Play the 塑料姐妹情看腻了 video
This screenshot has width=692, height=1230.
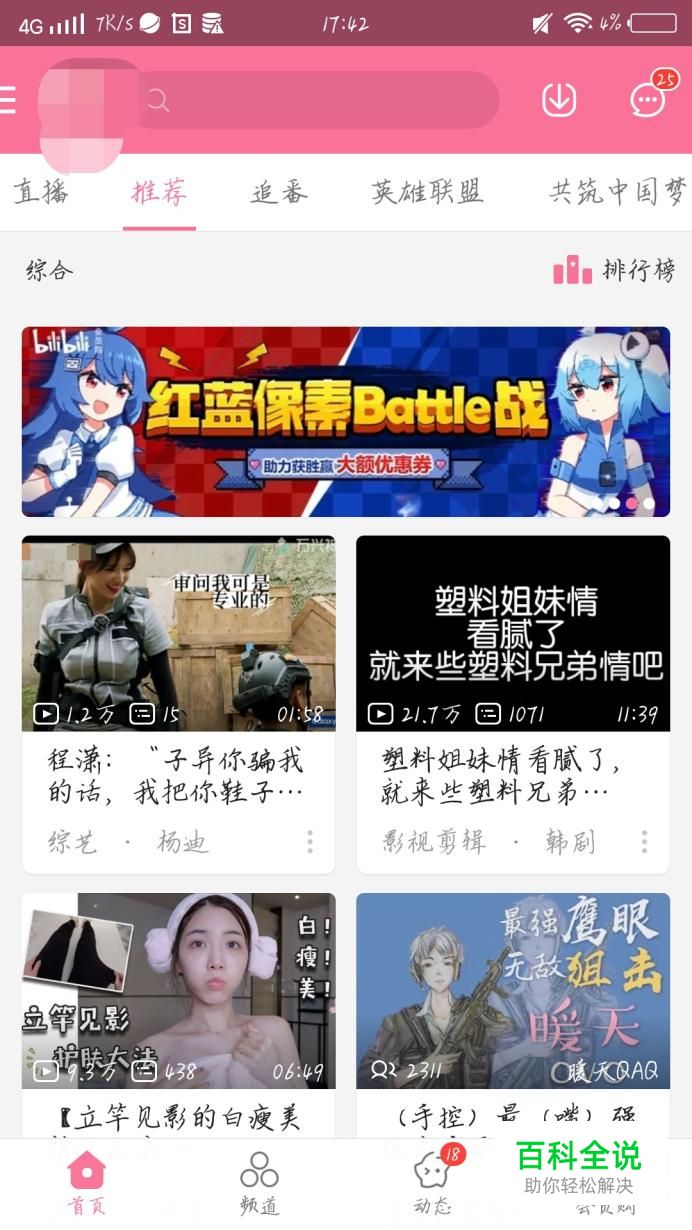coord(513,633)
